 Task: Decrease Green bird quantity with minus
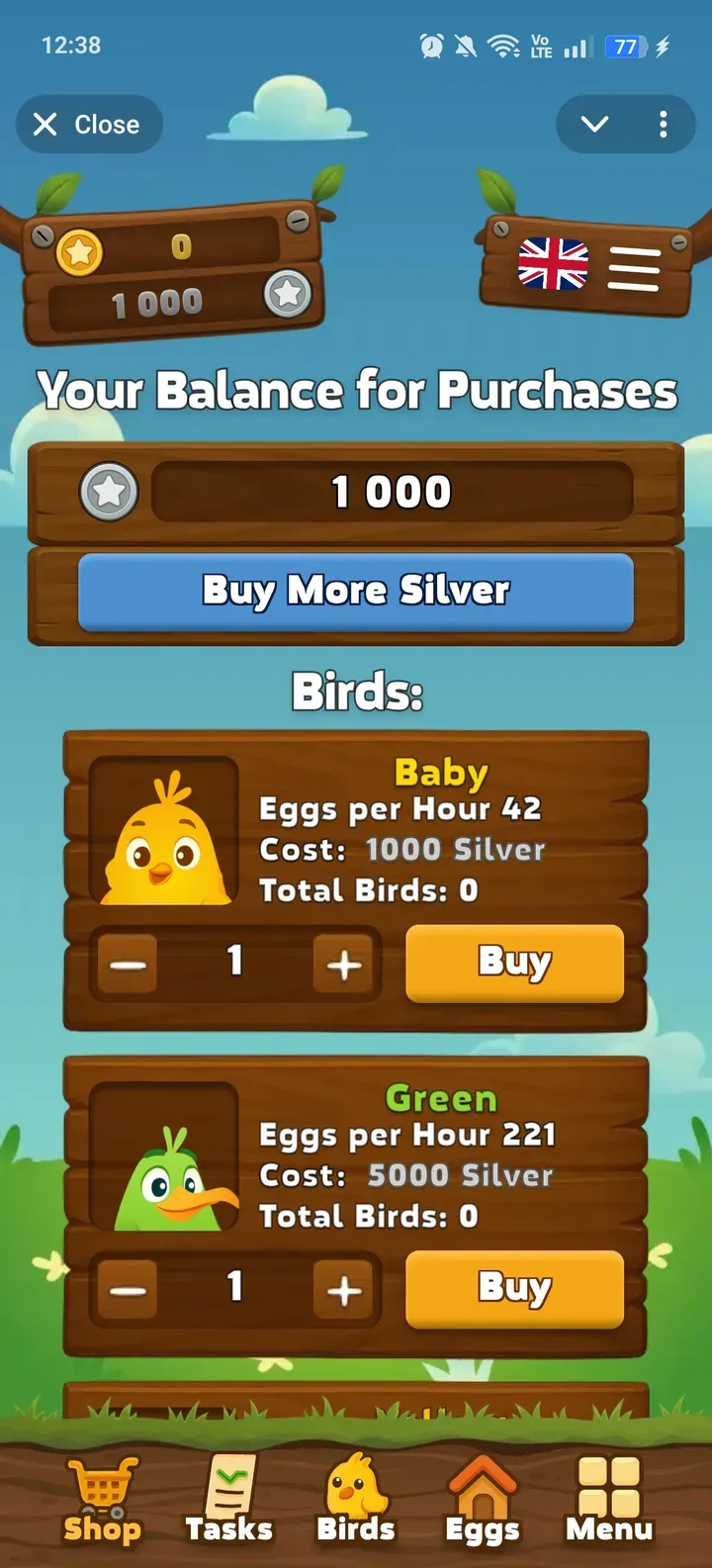point(127,1287)
